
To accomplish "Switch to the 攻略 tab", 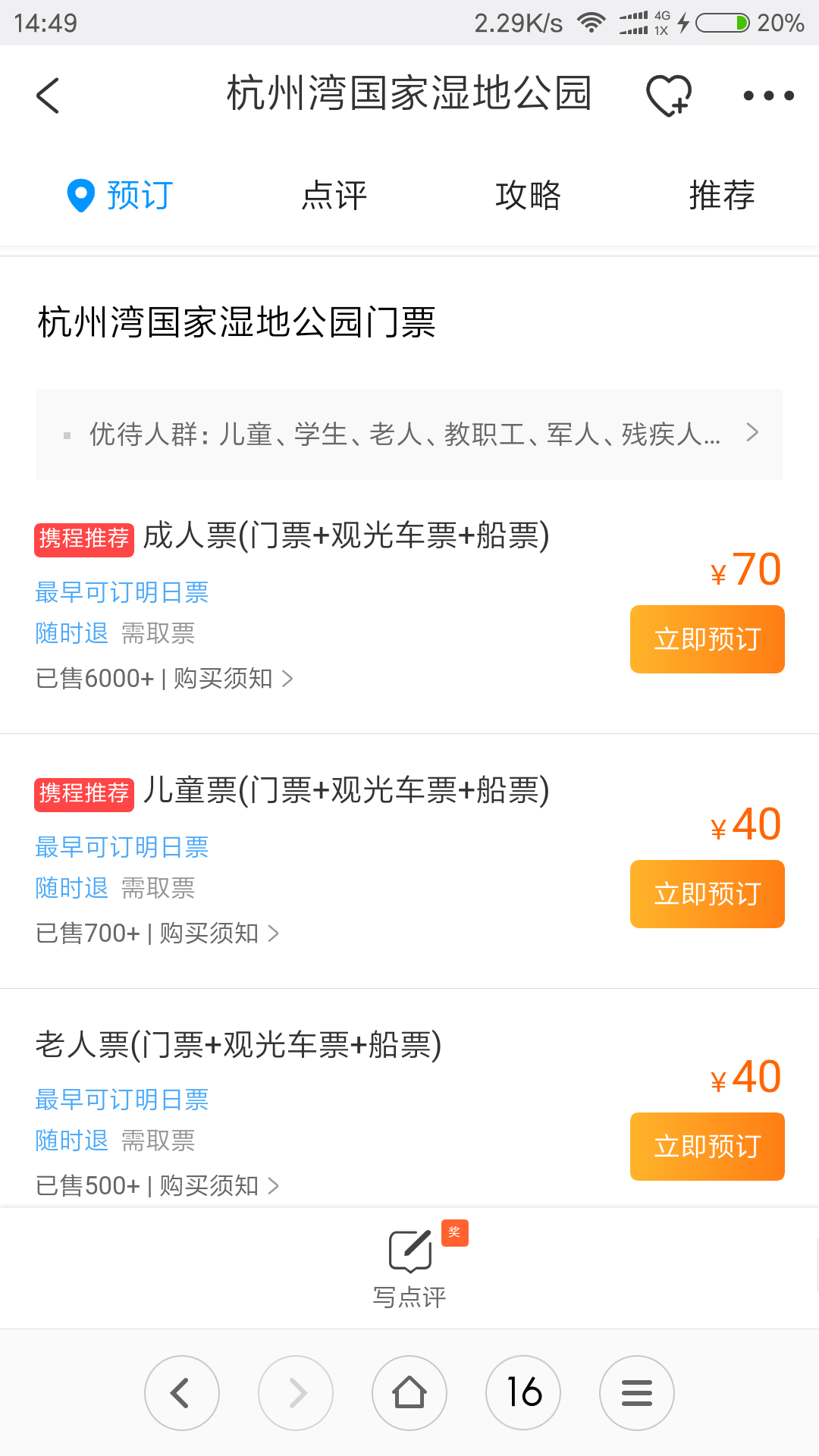I will point(528,196).
